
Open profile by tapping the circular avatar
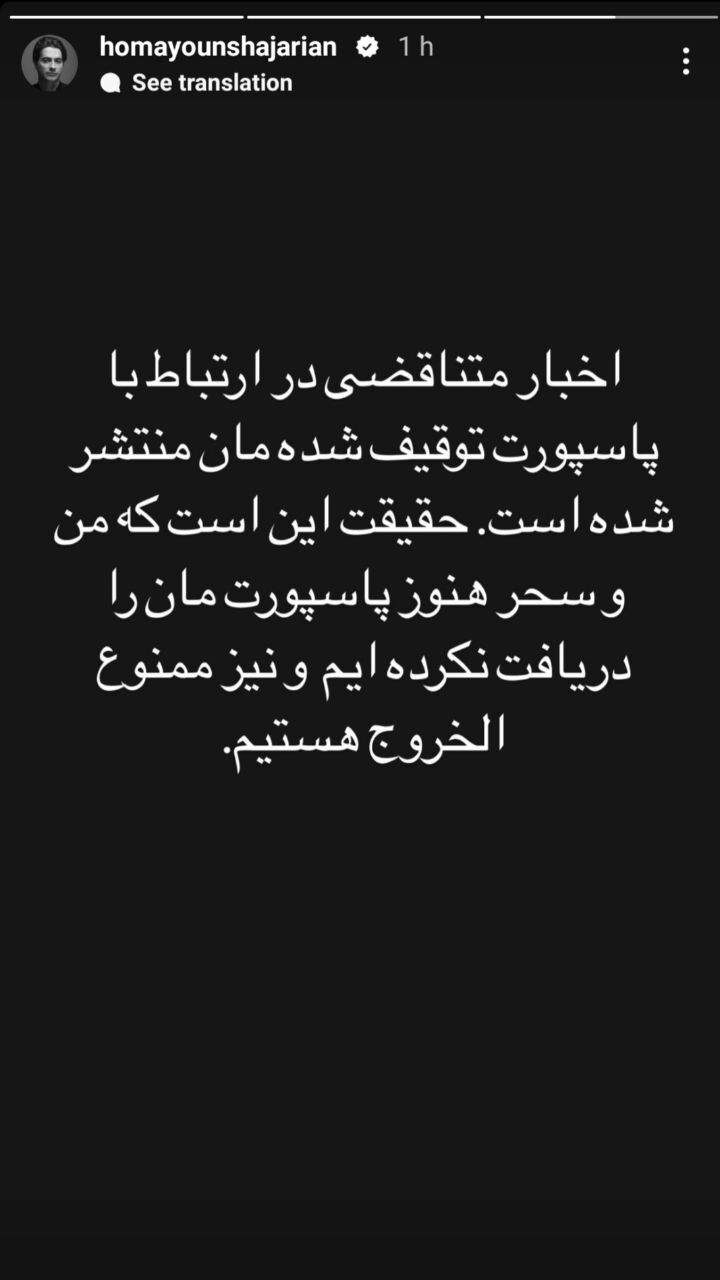(x=47, y=62)
